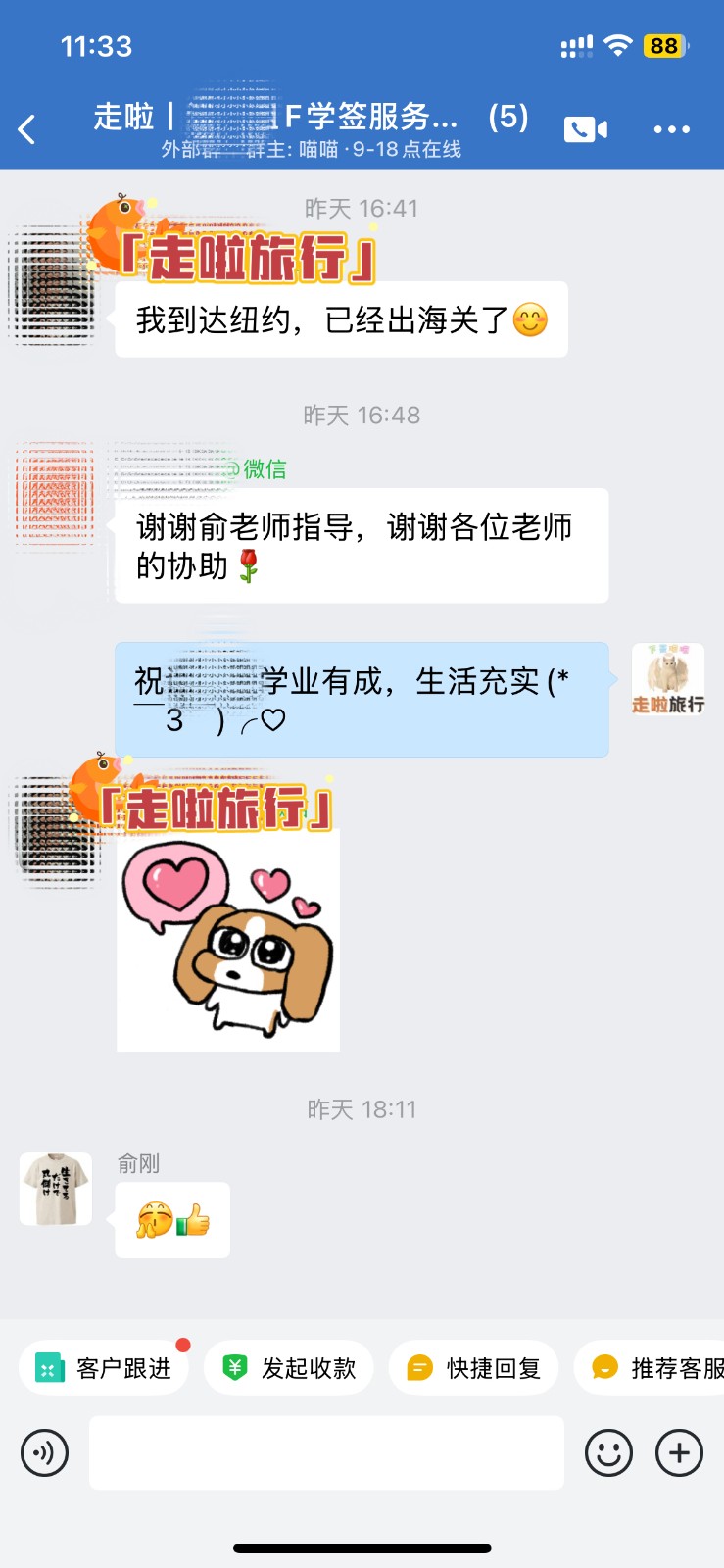This screenshot has width=724, height=1568.
Task: Open 俞刚's profile avatar
Action: tap(56, 1189)
